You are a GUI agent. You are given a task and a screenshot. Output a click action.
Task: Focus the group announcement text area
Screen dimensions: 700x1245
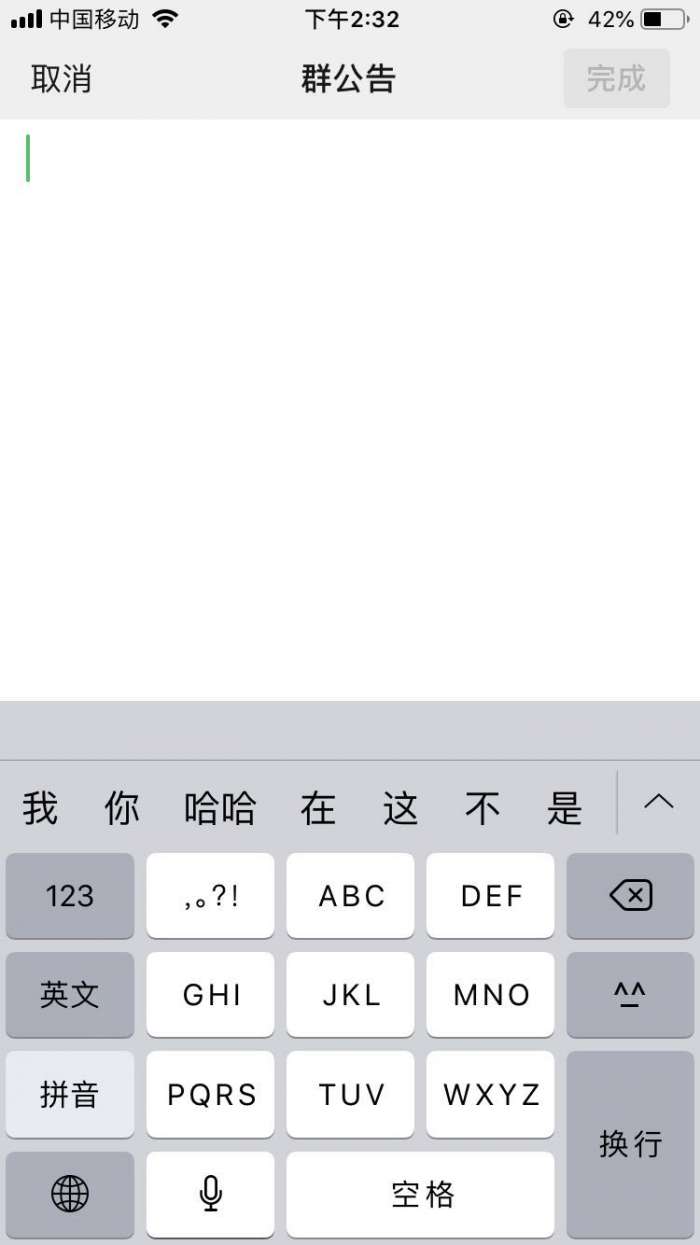click(350, 400)
